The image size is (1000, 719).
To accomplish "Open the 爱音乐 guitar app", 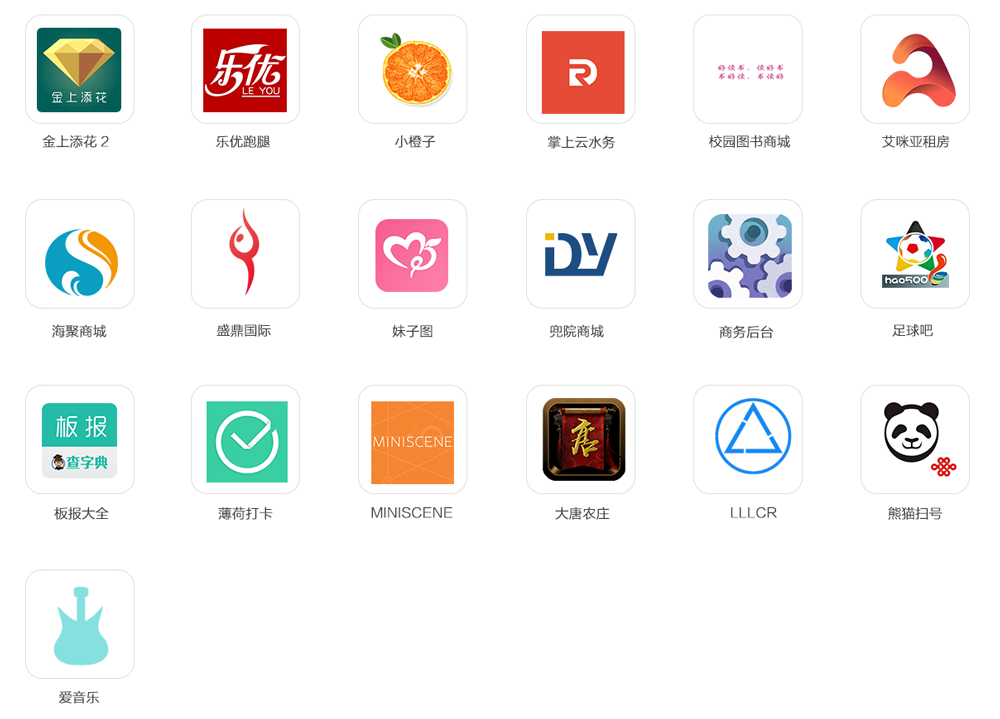I will pos(79,624).
